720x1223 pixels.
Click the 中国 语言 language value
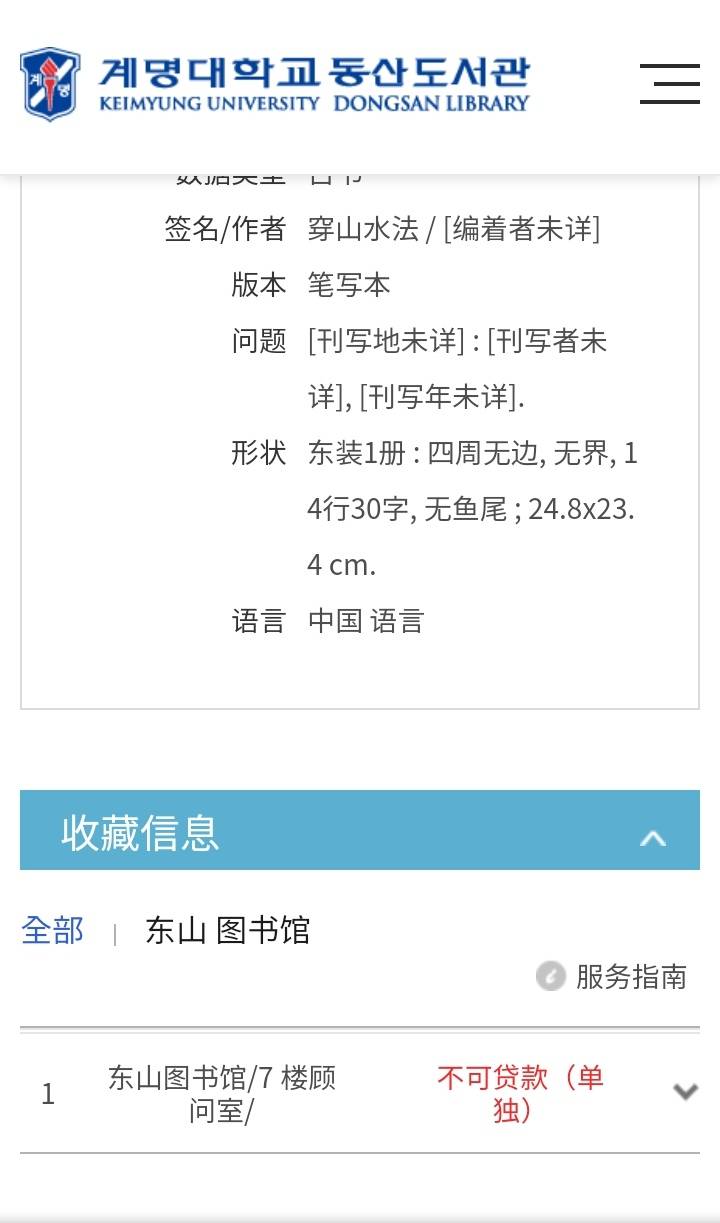pyautogui.click(x=367, y=621)
